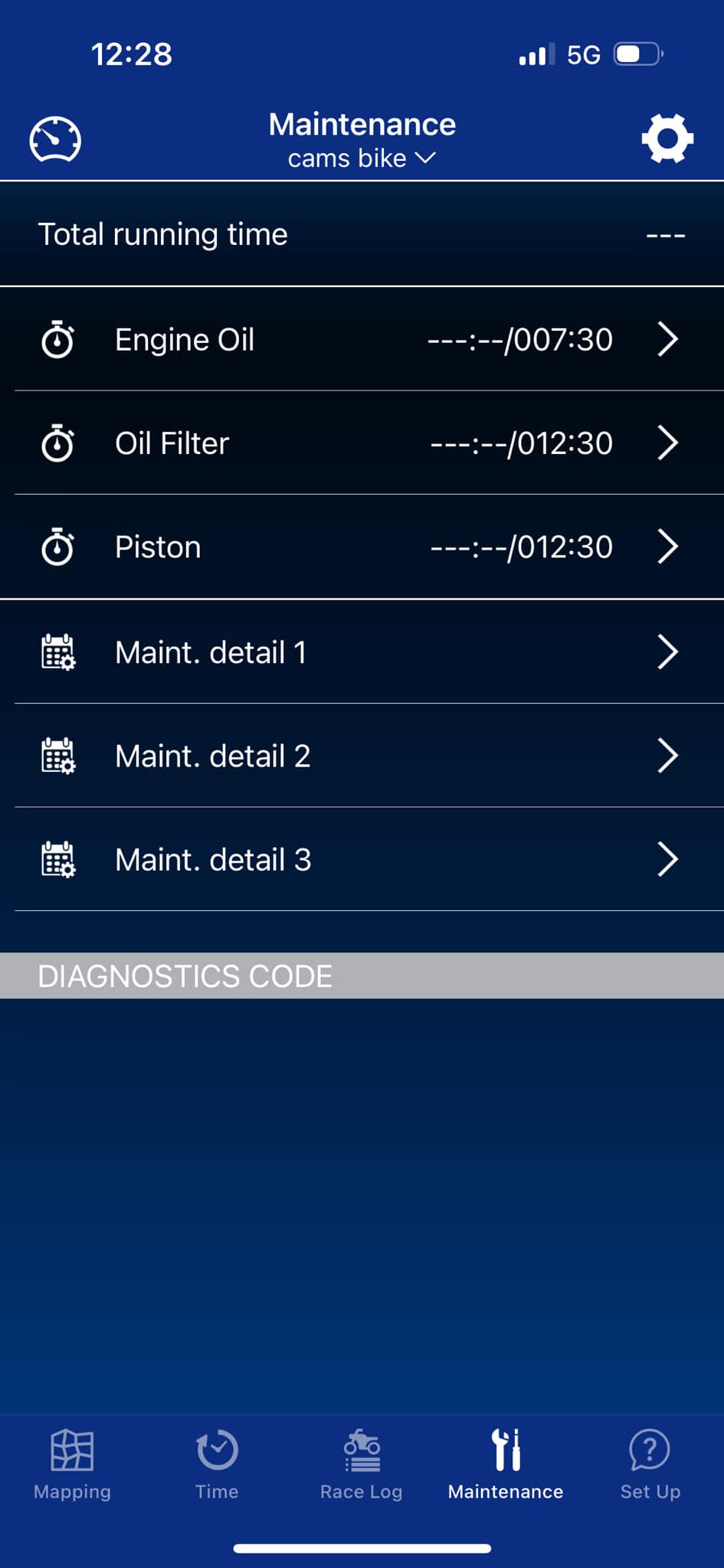This screenshot has width=724, height=1568.
Task: Open Maint. detail 1
Action: [362, 652]
